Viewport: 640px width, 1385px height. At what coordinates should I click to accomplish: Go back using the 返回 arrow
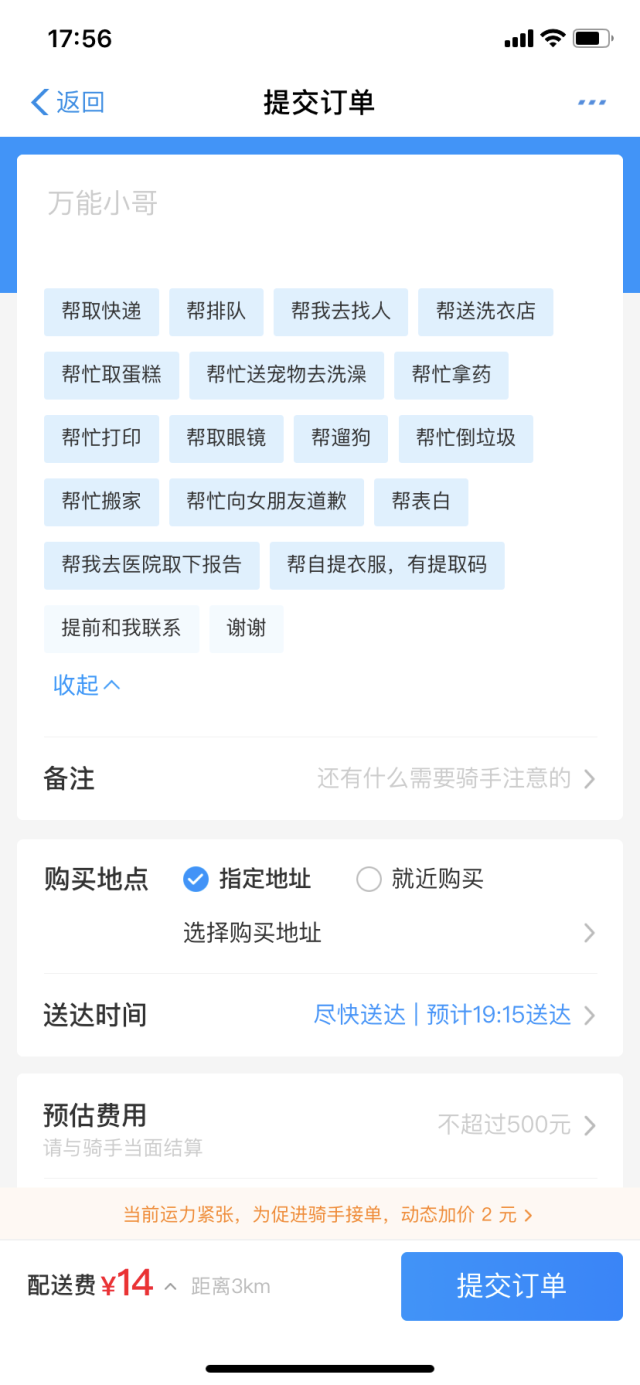tap(66, 102)
